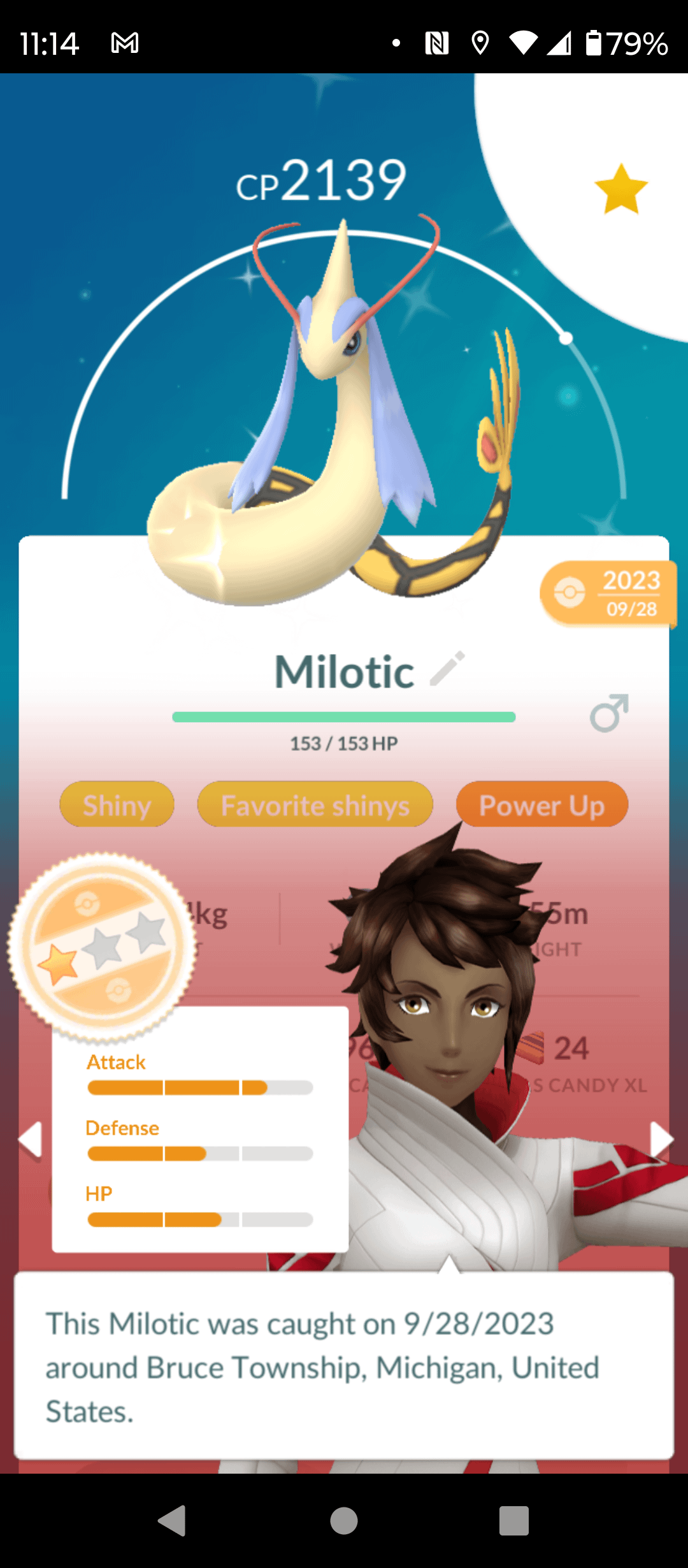Dismiss the appraisal message about Bruce Township
The height and width of the screenshot is (1568, 688).
tap(344, 1367)
